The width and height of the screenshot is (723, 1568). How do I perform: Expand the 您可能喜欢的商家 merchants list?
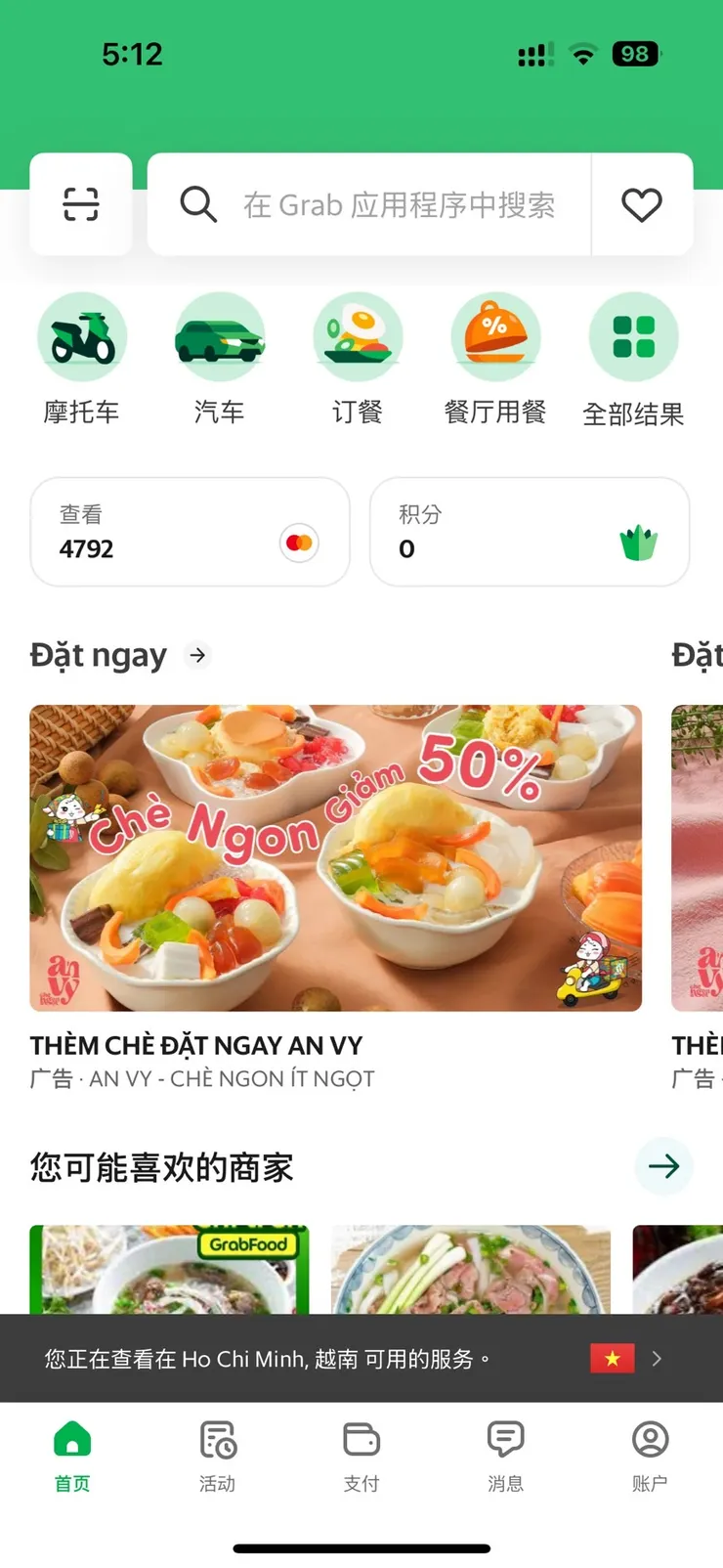663,1166
